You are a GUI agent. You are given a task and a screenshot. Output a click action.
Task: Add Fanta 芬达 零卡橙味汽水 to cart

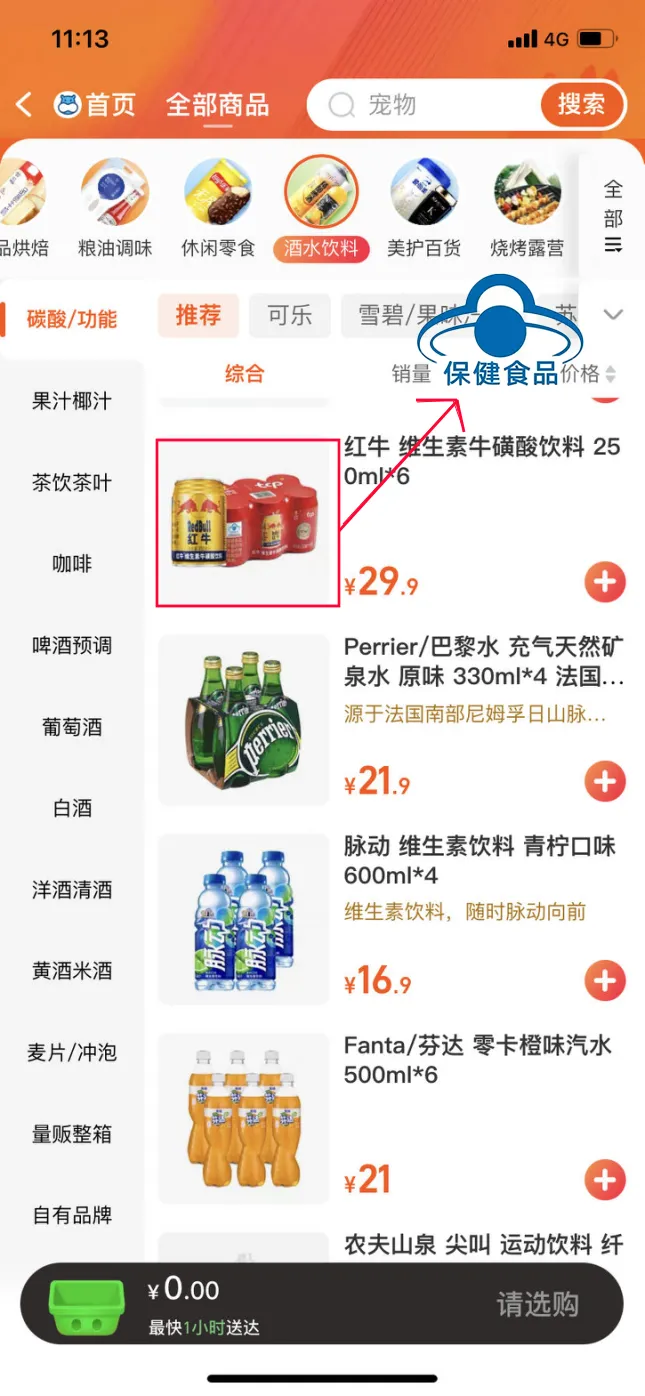point(604,1180)
